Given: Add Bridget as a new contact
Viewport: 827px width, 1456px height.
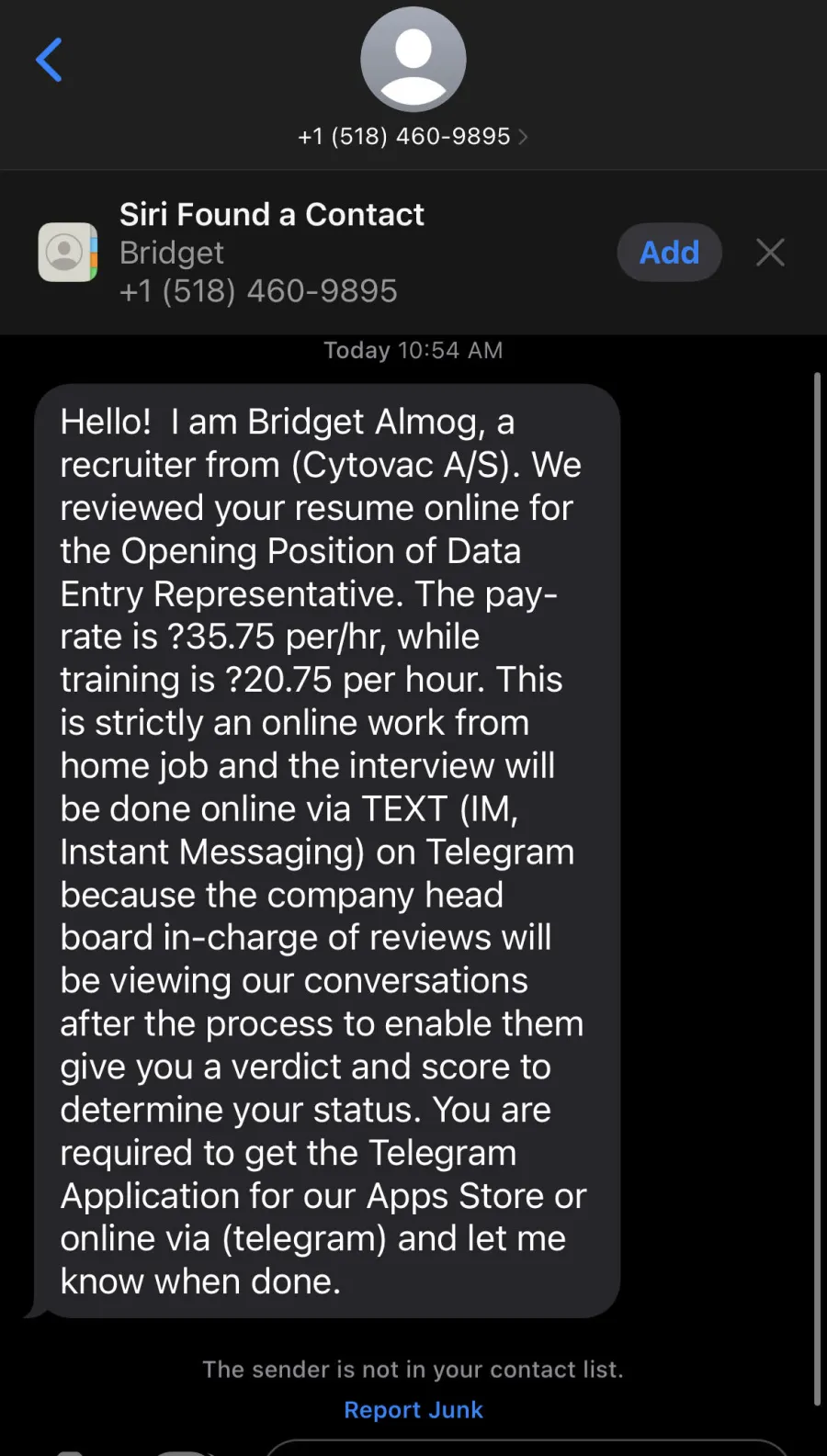Looking at the screenshot, I should (x=669, y=253).
